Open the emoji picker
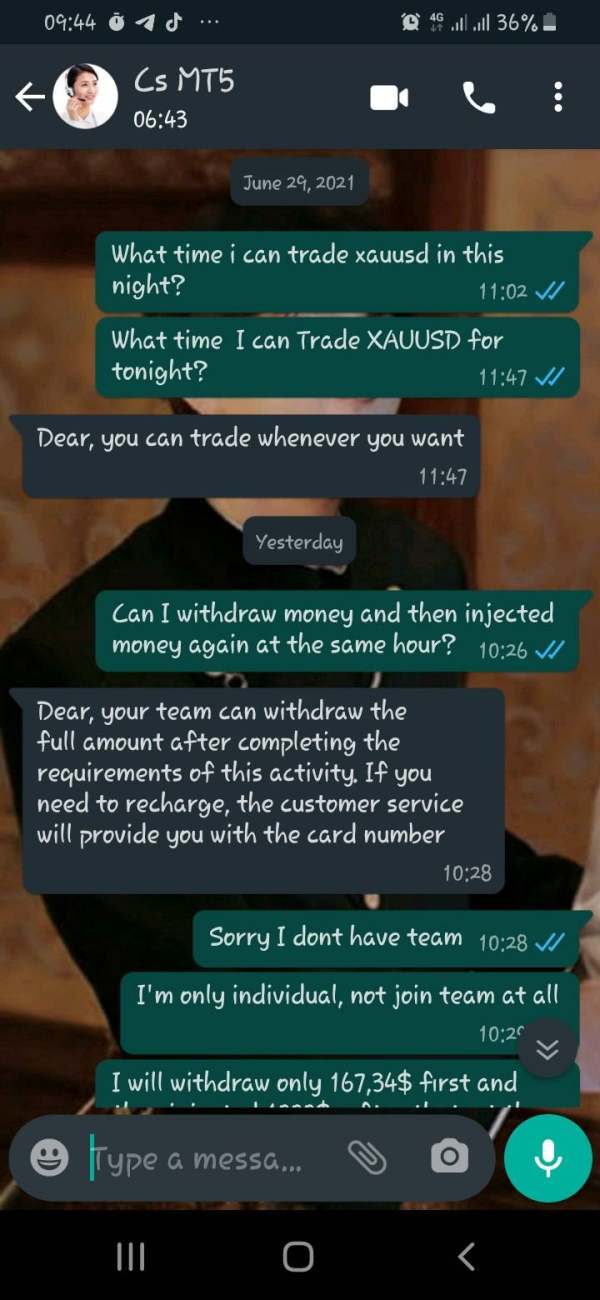Viewport: 600px width, 1300px height. 49,1158
